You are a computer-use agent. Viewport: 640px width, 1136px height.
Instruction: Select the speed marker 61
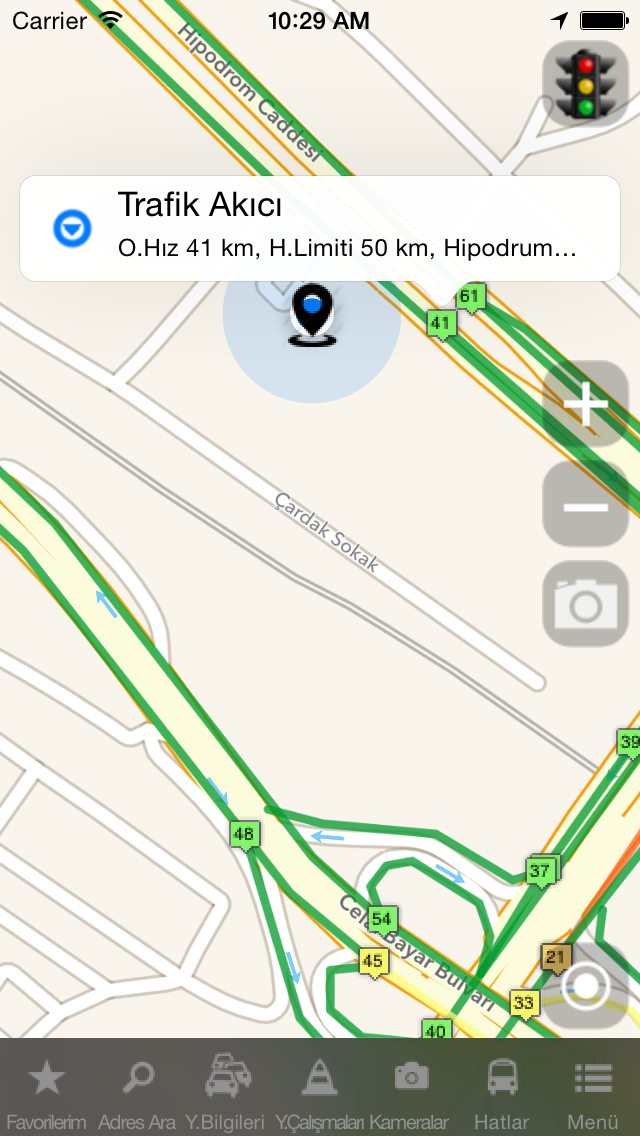[471, 296]
